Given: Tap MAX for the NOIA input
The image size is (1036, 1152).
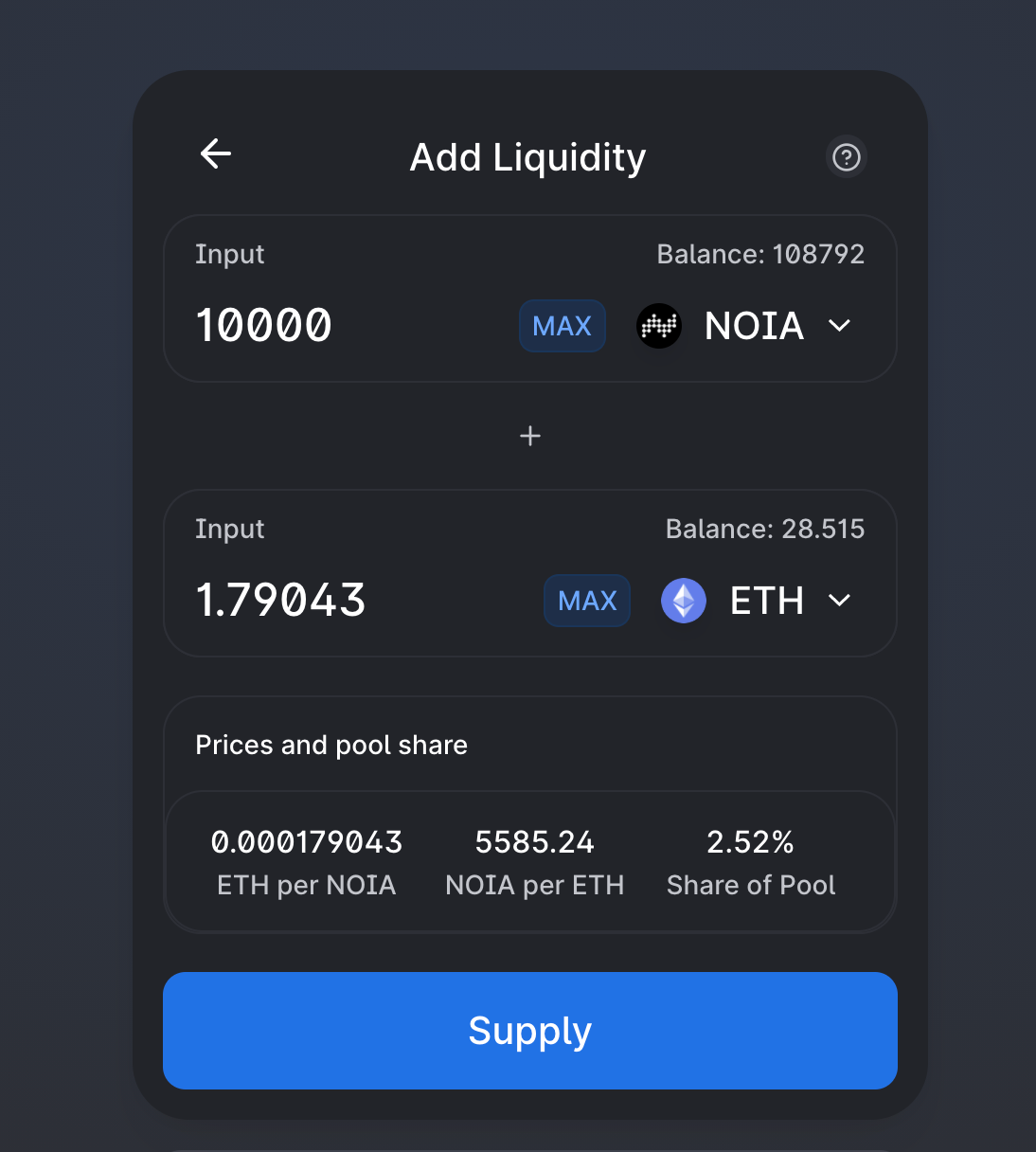Looking at the screenshot, I should tap(562, 326).
